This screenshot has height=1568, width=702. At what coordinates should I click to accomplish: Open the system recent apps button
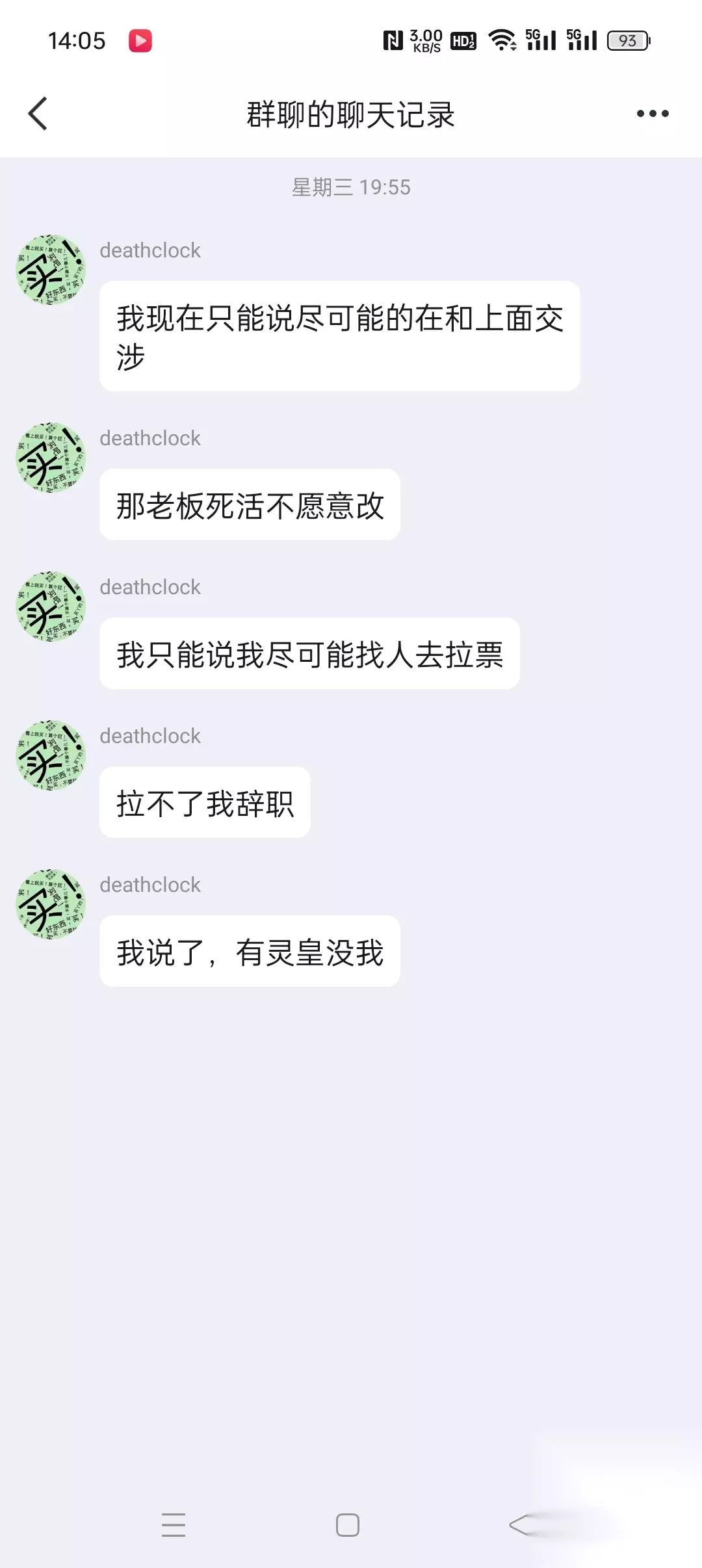tap(174, 1524)
